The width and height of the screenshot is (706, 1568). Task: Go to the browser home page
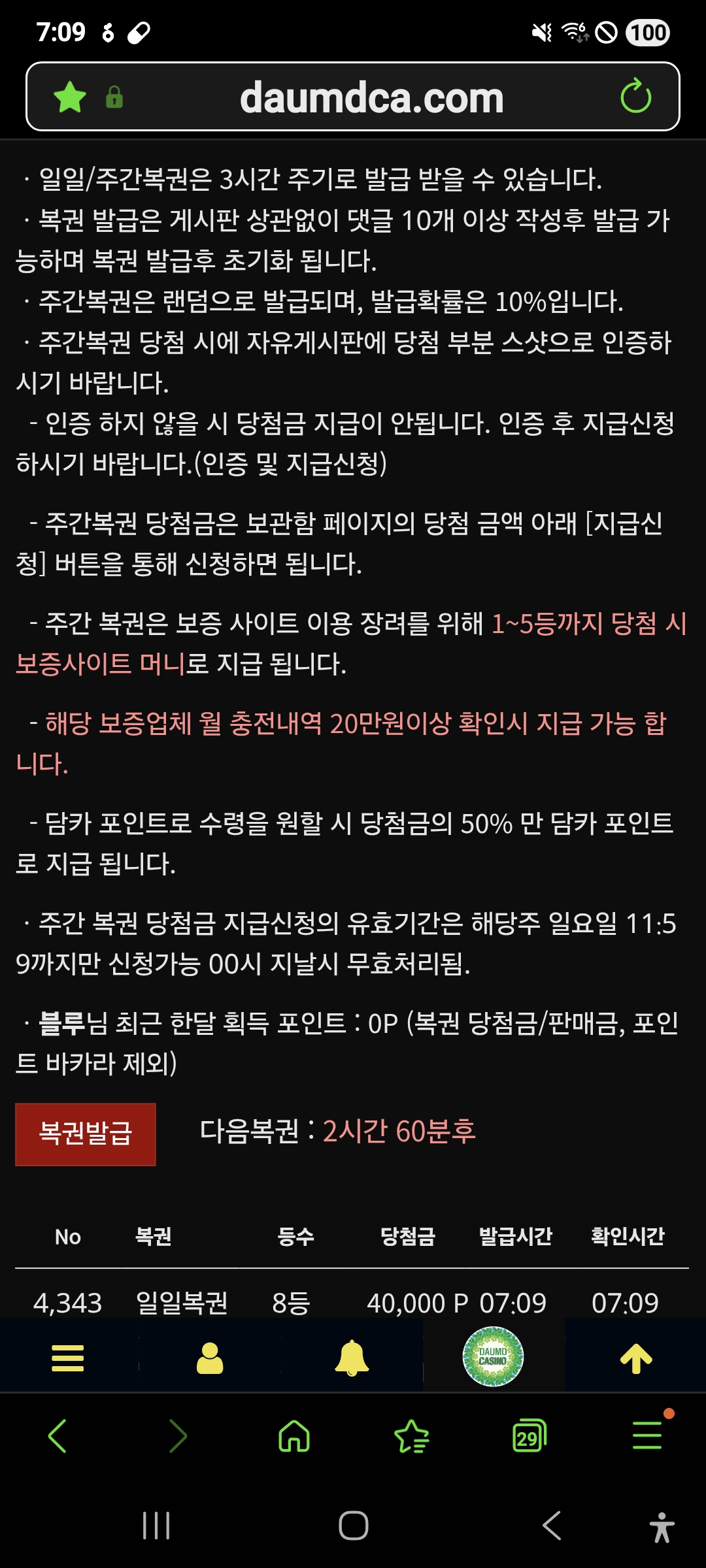[x=294, y=1436]
